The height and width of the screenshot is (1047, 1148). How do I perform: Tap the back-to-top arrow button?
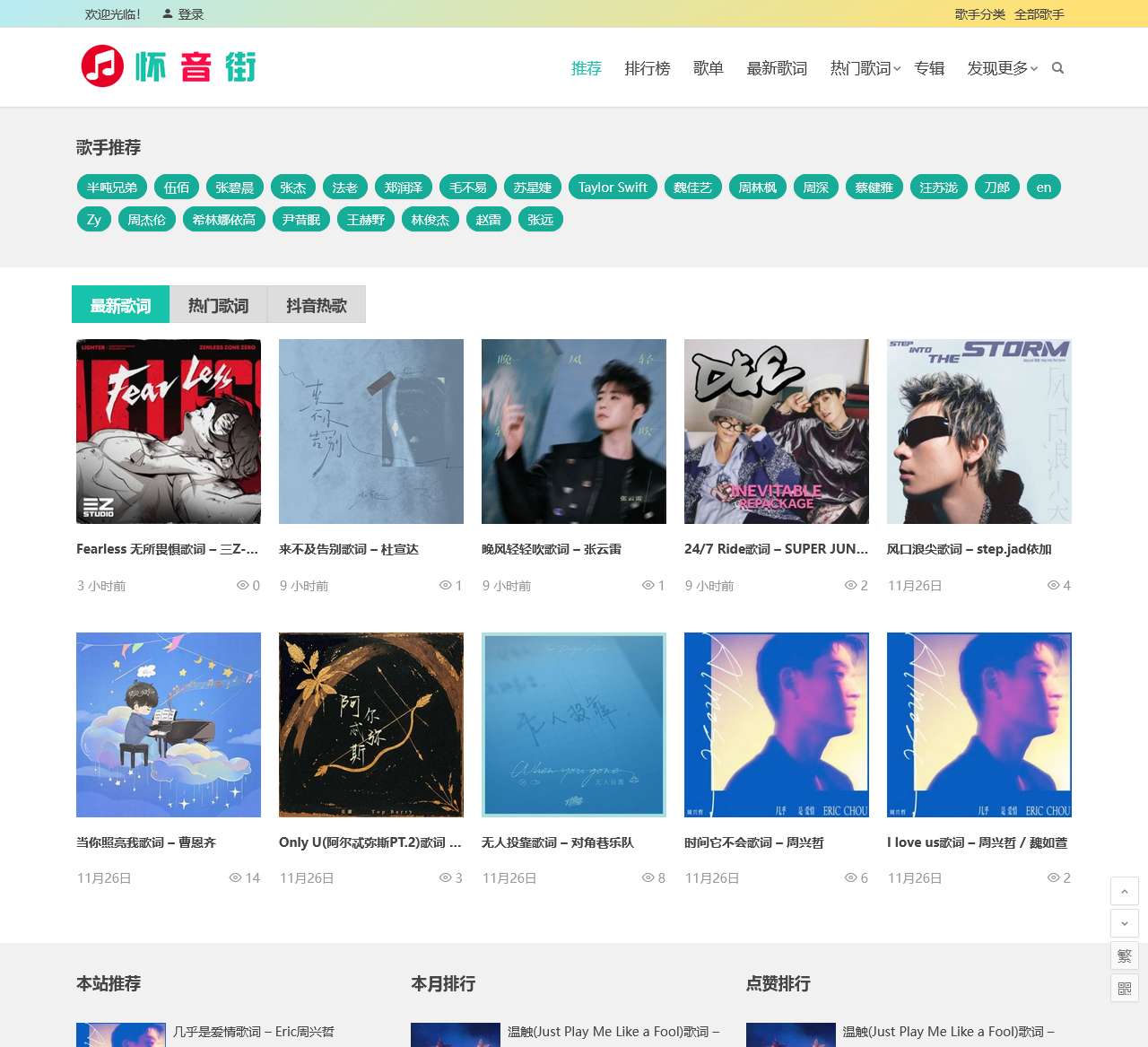[1125, 891]
